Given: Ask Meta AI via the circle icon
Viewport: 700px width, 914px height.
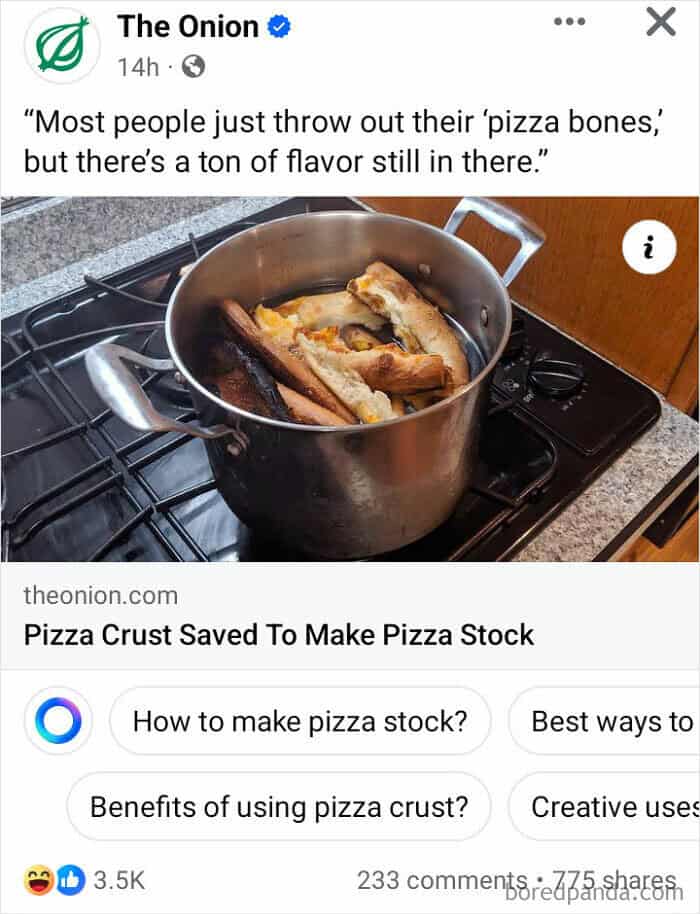Looking at the screenshot, I should click(x=57, y=721).
